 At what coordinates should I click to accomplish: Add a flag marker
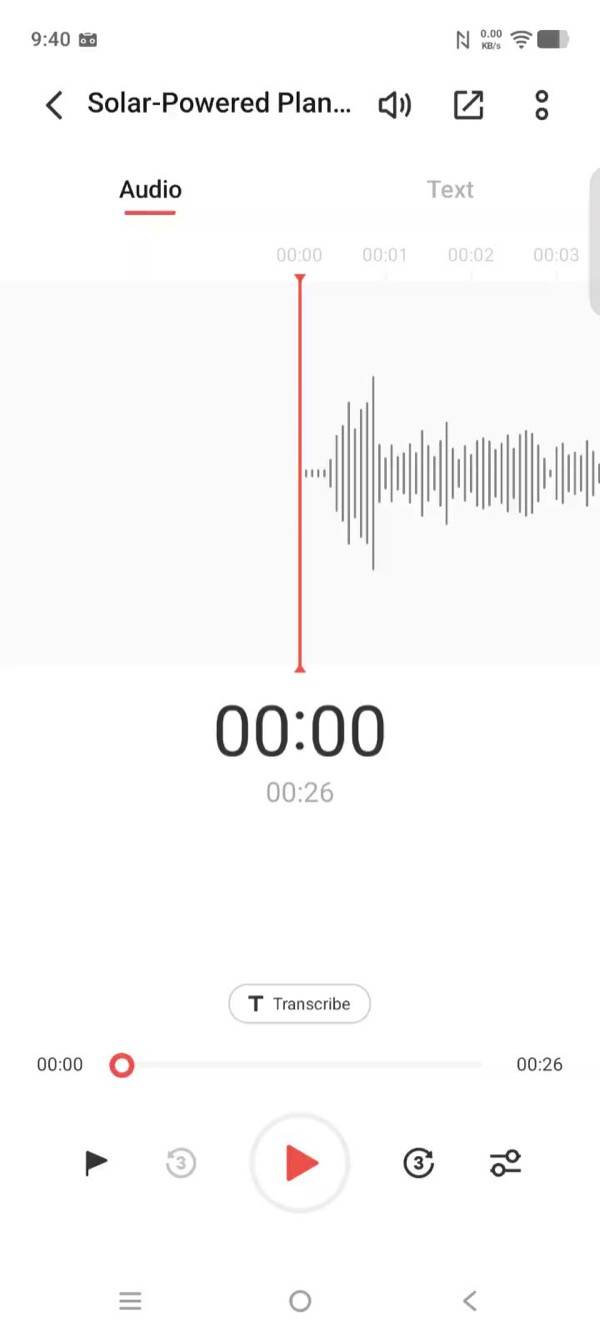96,1162
